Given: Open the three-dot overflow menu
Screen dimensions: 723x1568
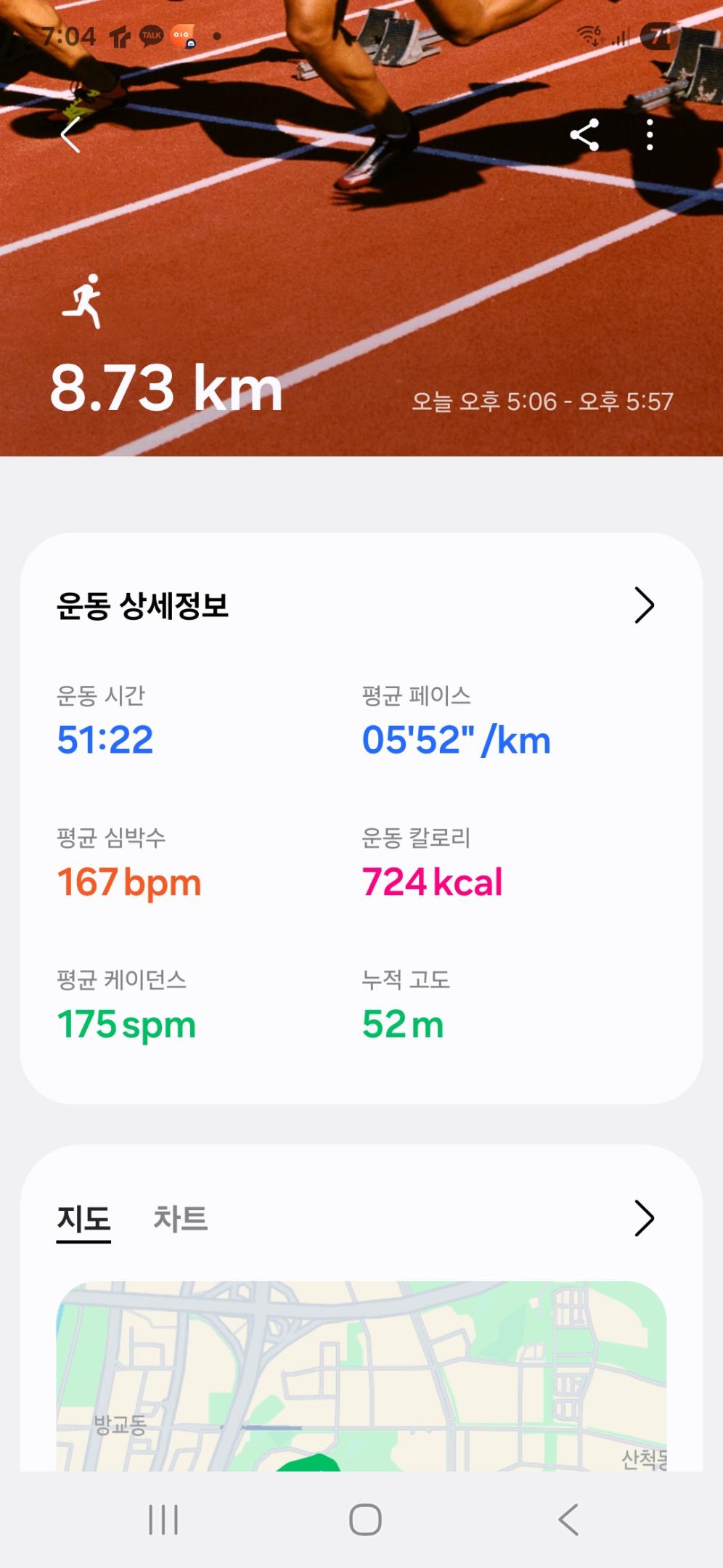Looking at the screenshot, I should pos(650,135).
